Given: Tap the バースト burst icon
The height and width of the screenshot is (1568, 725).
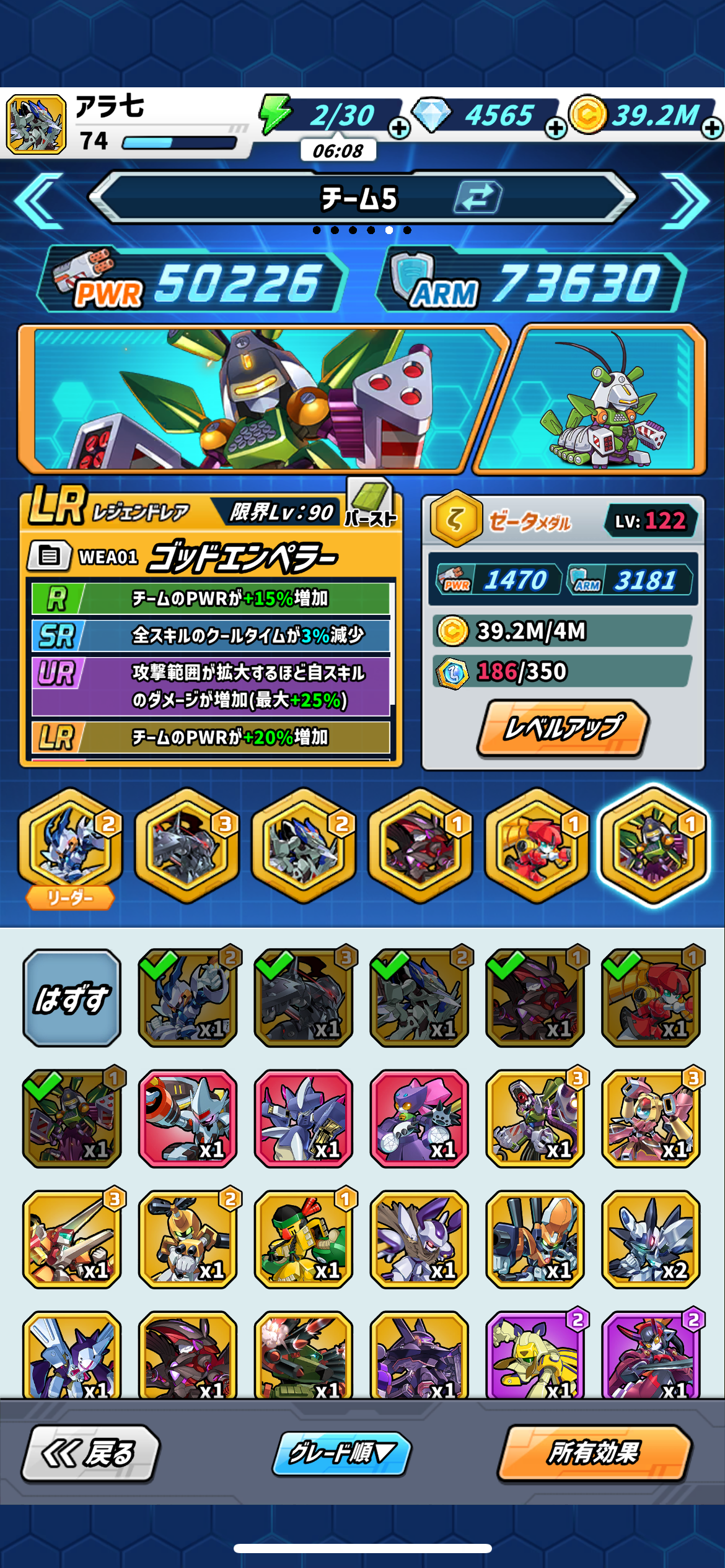Looking at the screenshot, I should pyautogui.click(x=370, y=503).
